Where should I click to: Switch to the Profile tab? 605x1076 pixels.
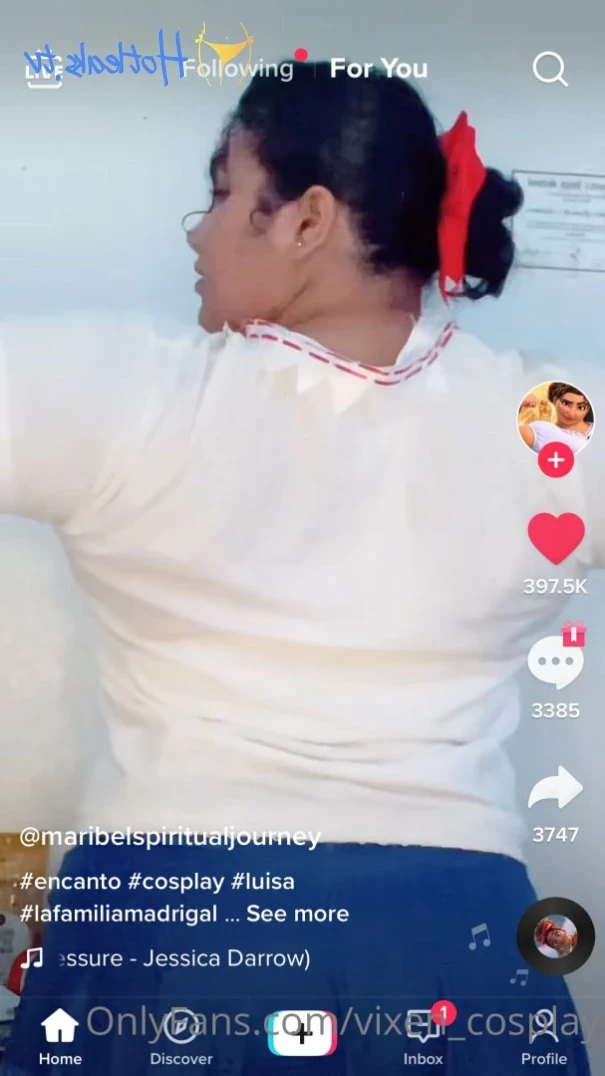(544, 1036)
